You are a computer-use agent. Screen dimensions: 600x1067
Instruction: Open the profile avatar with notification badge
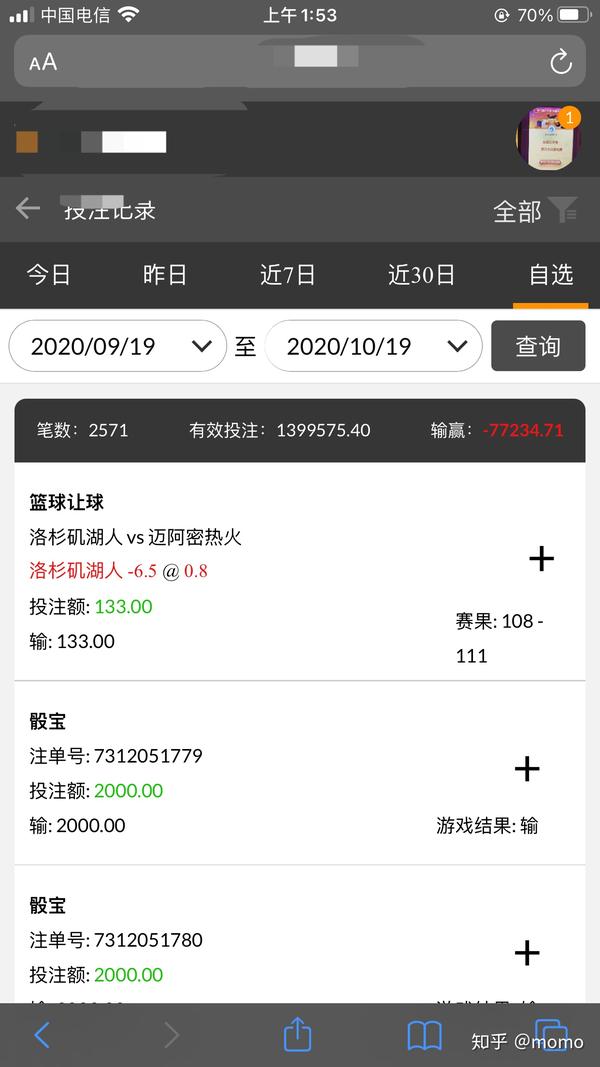pos(548,138)
